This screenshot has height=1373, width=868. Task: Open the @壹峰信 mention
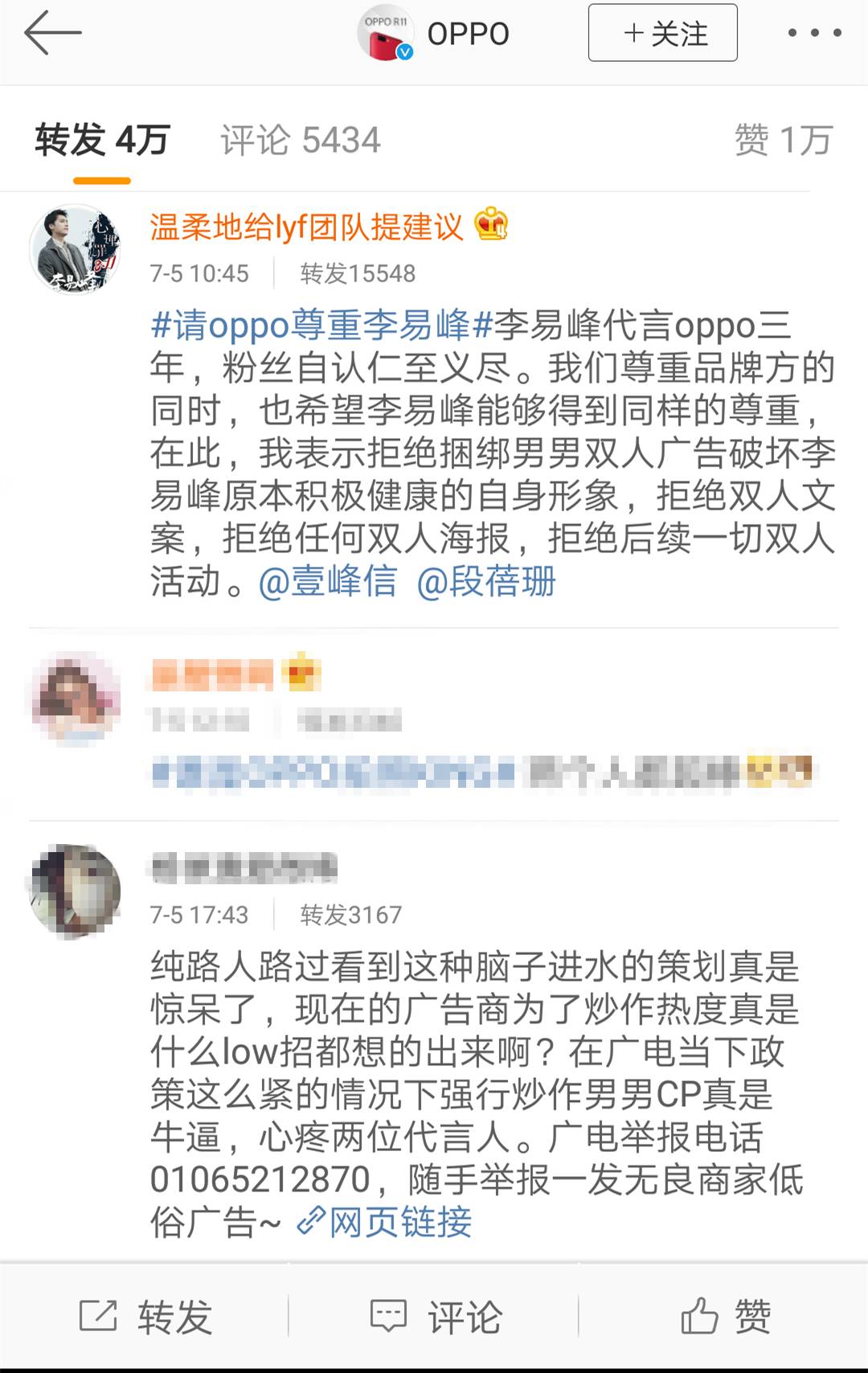pos(328,581)
